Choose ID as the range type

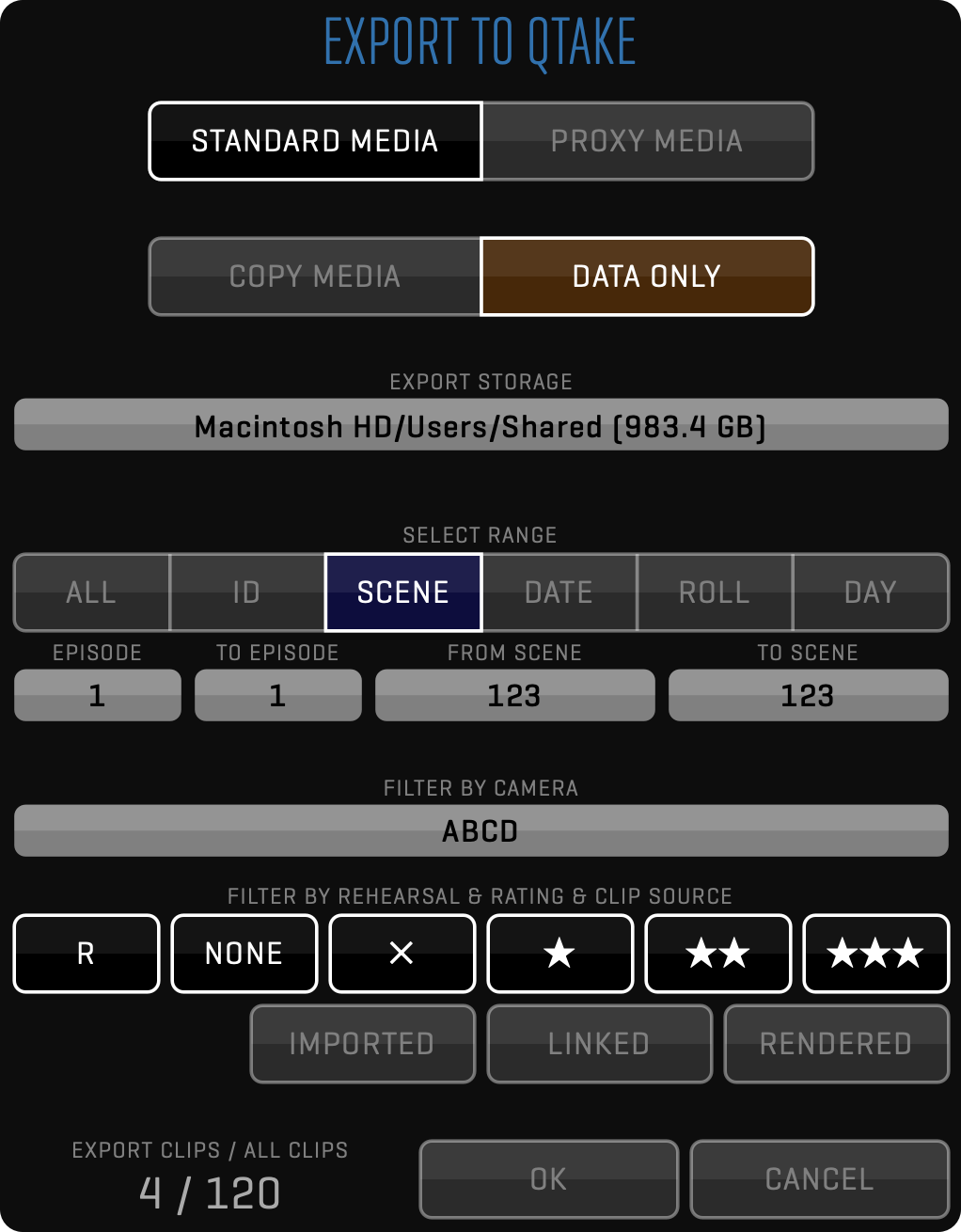246,592
